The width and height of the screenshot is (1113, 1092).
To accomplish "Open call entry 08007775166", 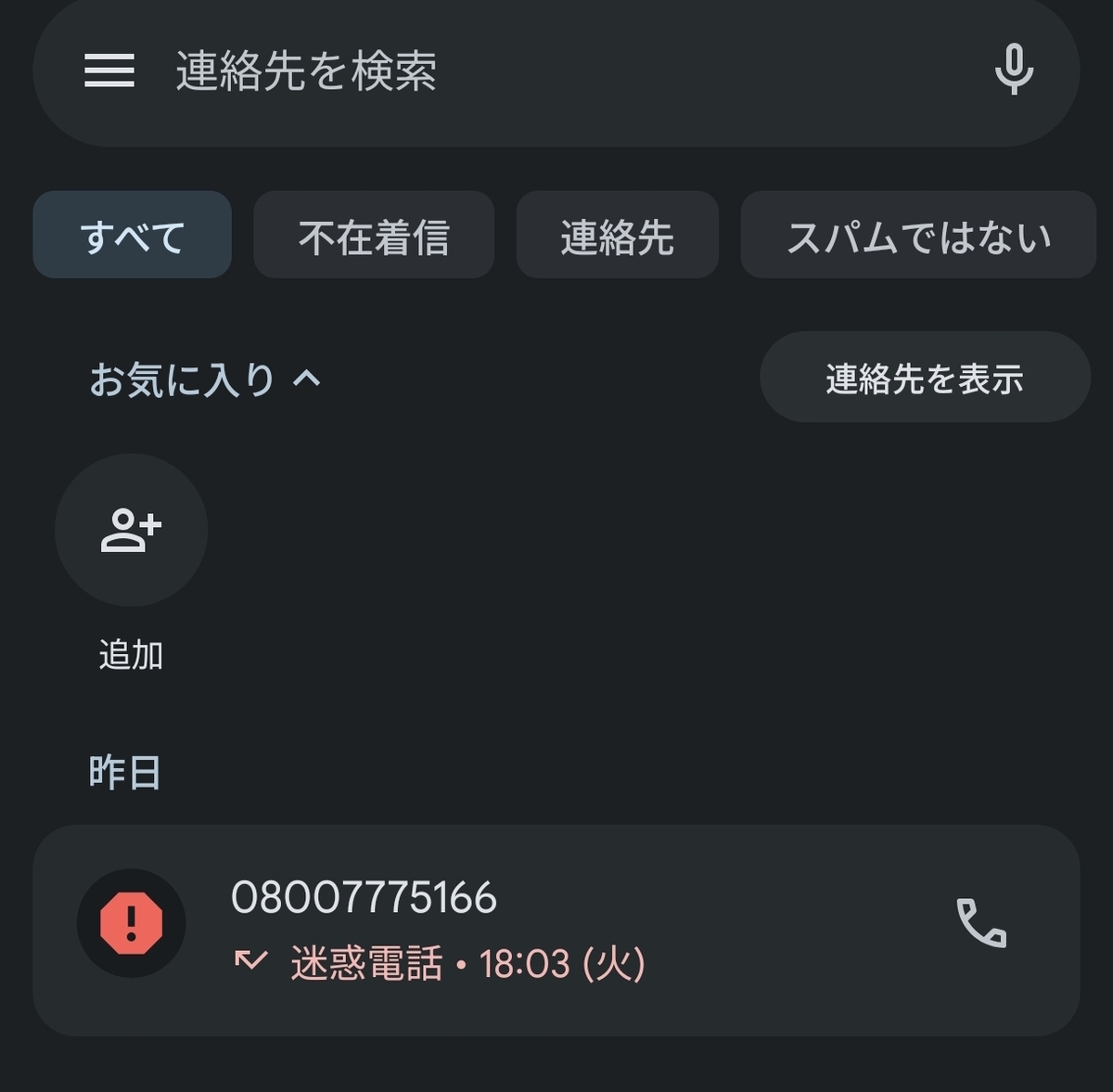I will [464, 930].
